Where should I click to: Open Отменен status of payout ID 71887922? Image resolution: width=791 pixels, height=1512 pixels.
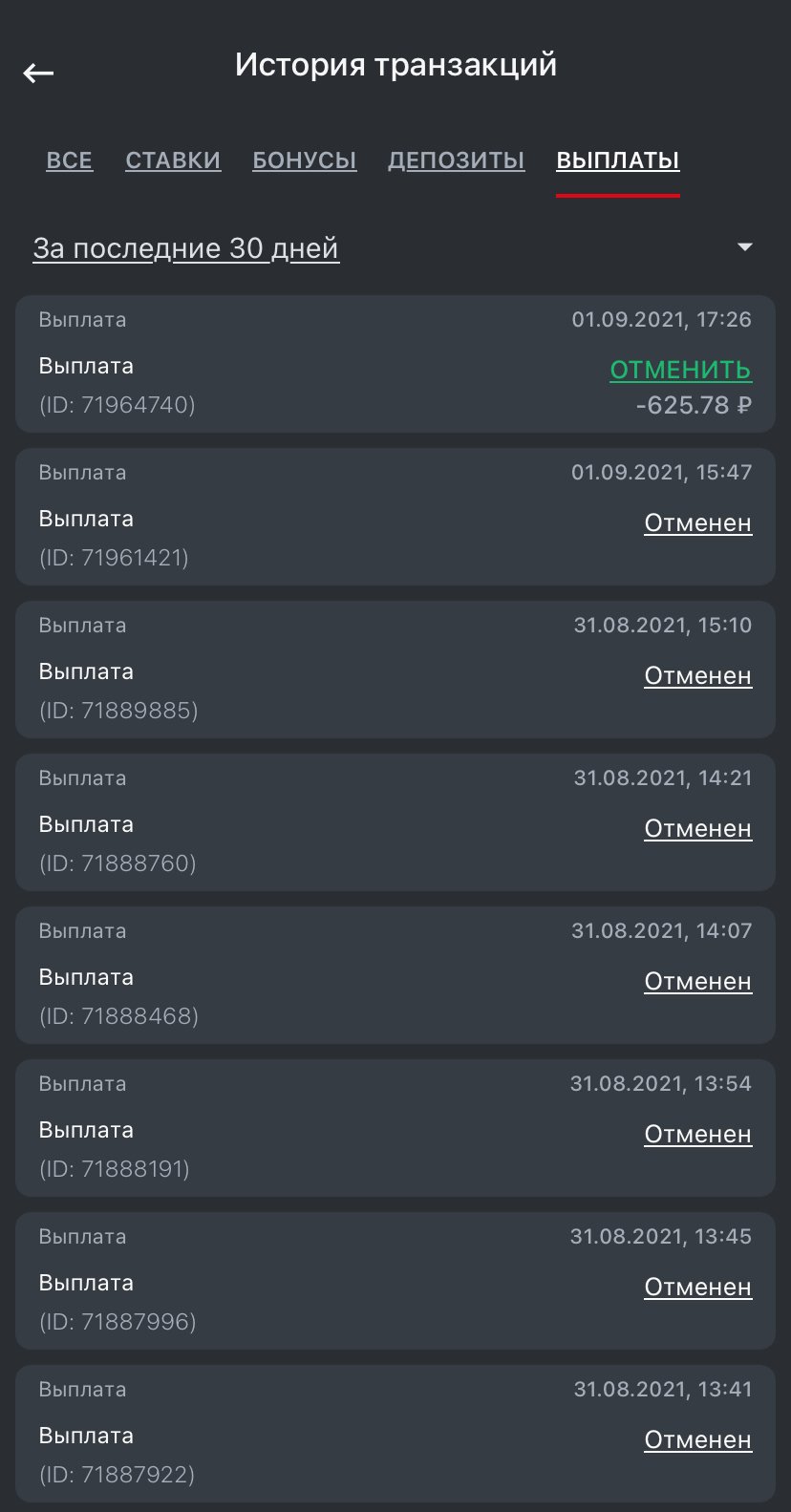(698, 1440)
